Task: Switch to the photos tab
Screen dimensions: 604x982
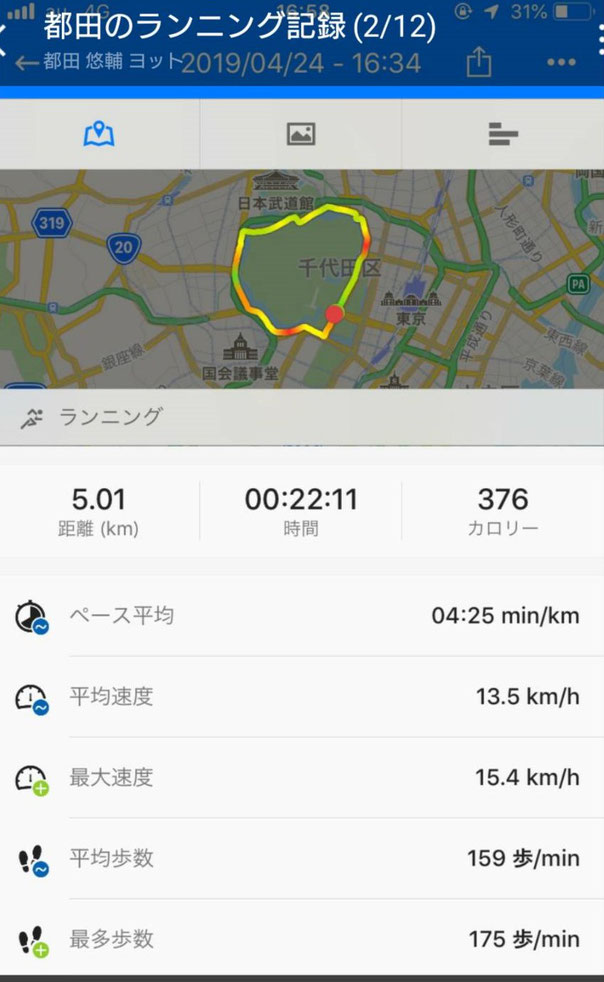Action: click(301, 134)
